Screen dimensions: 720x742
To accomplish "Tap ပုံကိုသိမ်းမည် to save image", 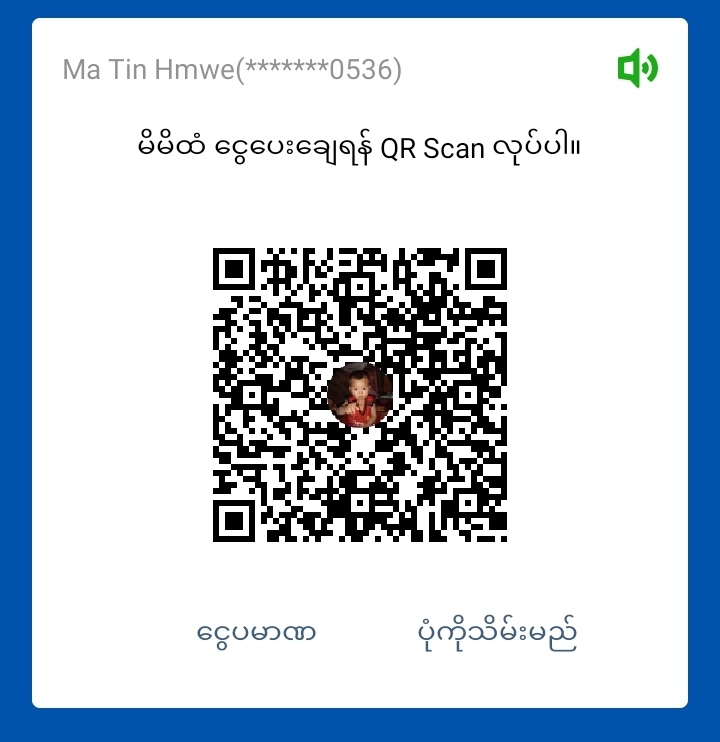I will coord(497,633).
